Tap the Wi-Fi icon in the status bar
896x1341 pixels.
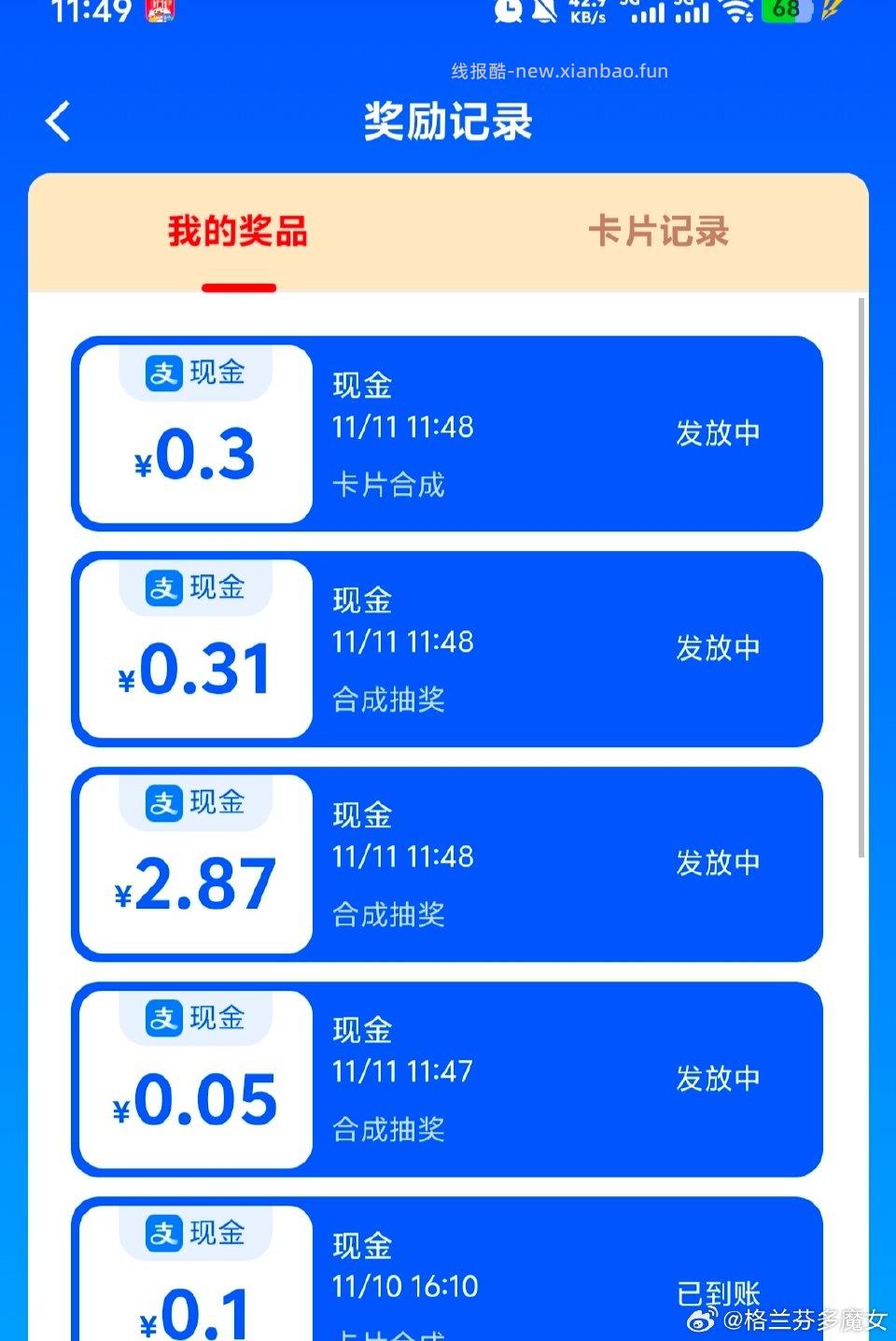click(738, 12)
